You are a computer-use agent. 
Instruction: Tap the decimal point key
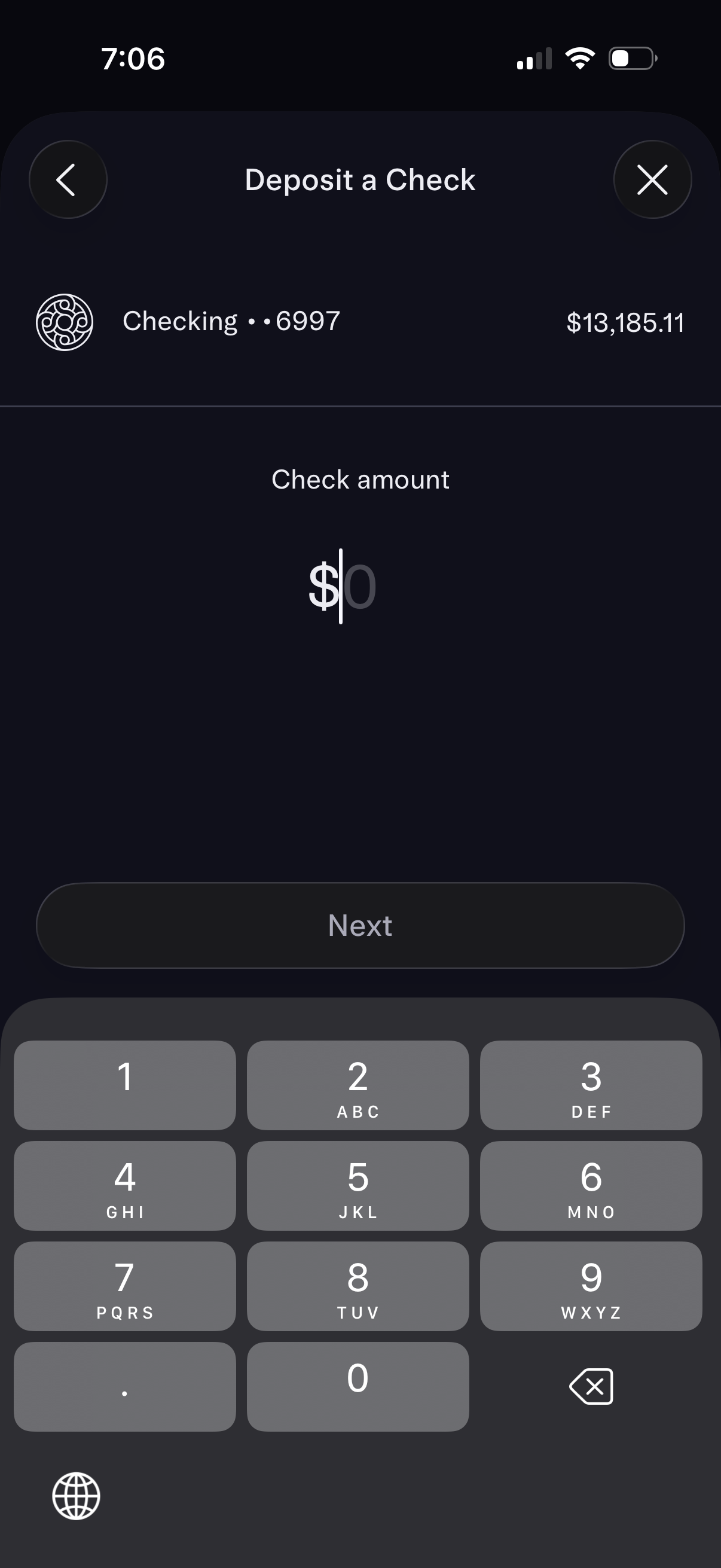[x=125, y=1388]
